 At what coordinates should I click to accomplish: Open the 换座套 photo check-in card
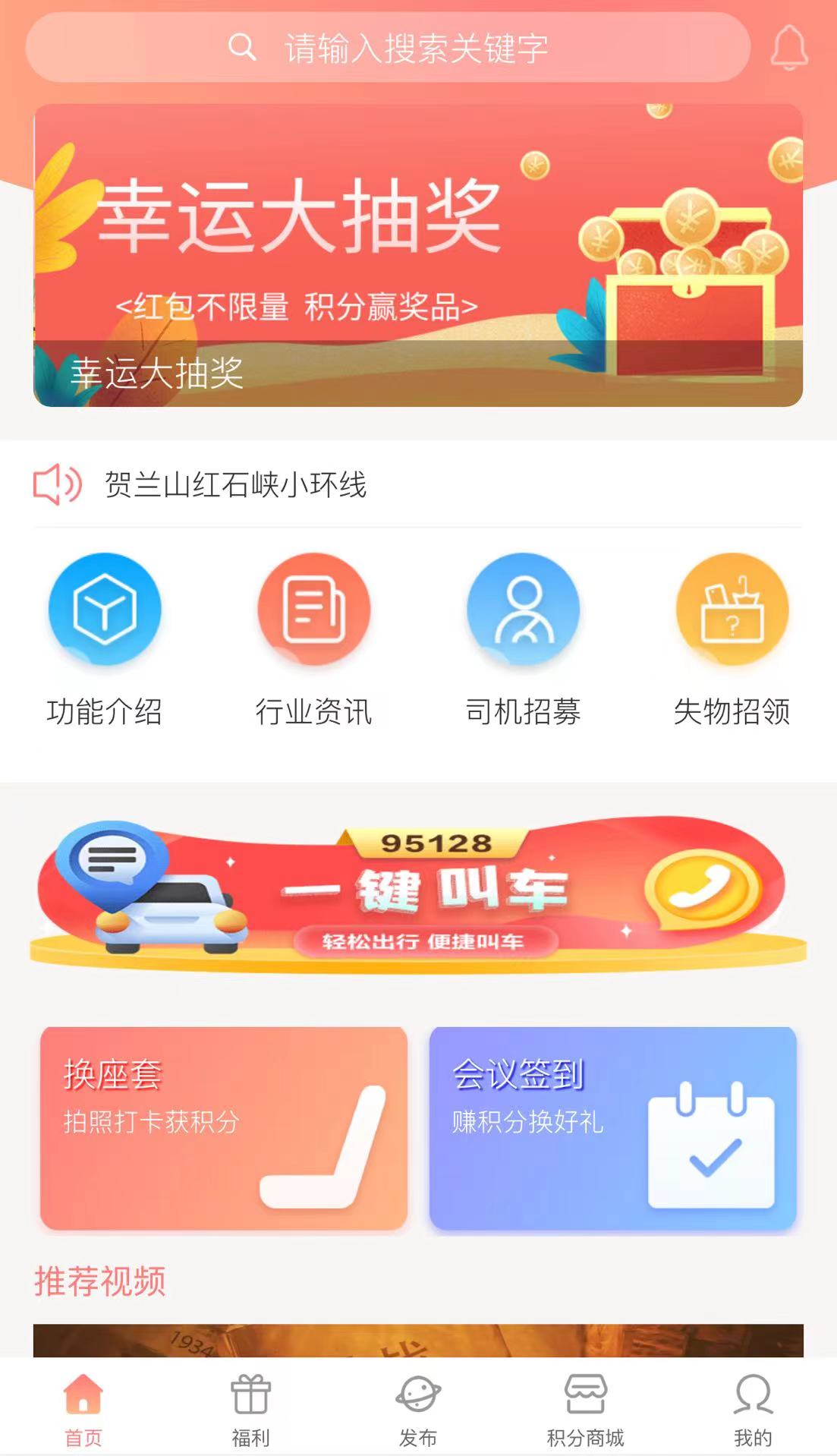[224, 1128]
